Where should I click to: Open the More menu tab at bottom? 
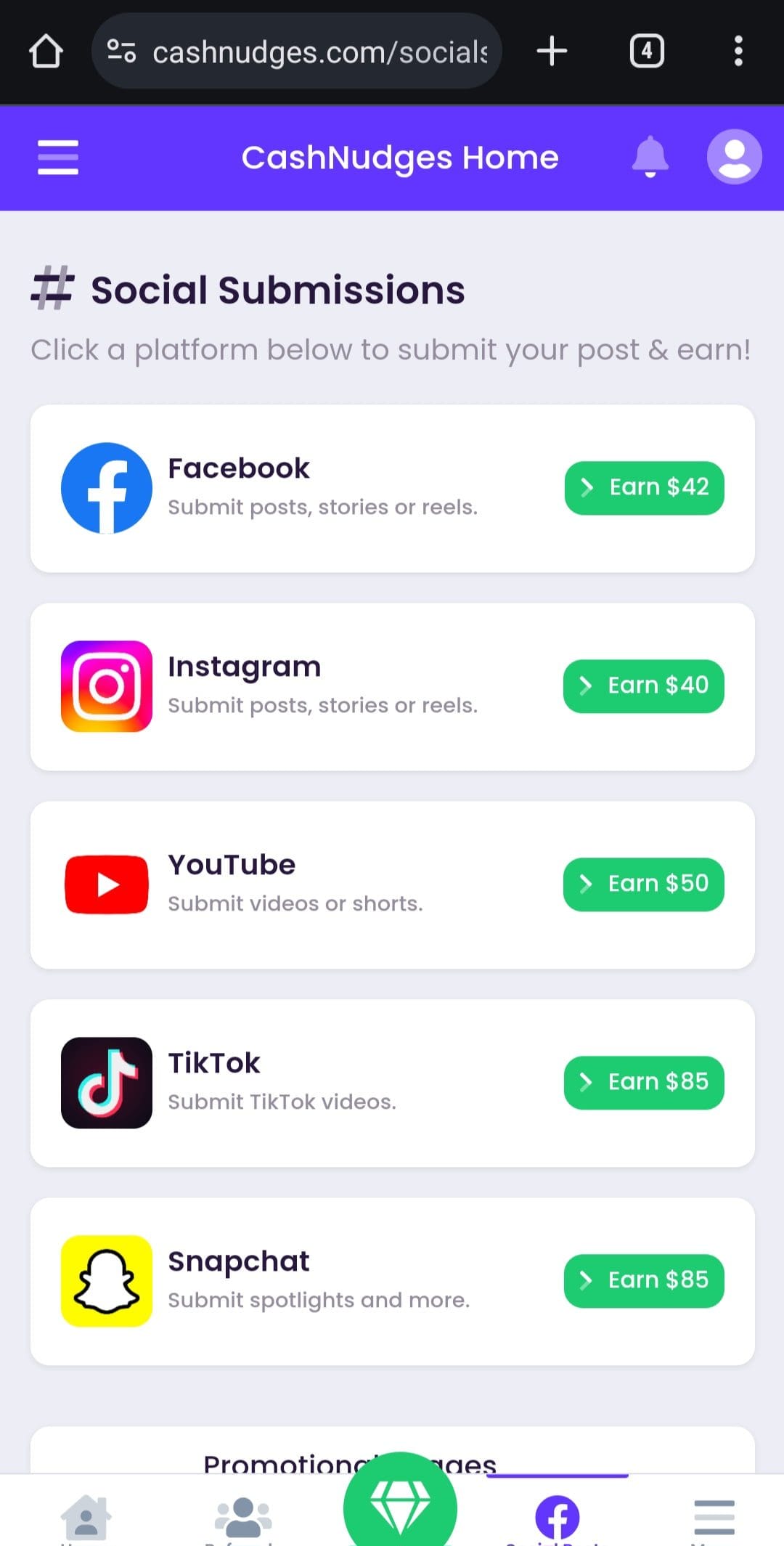[714, 1518]
